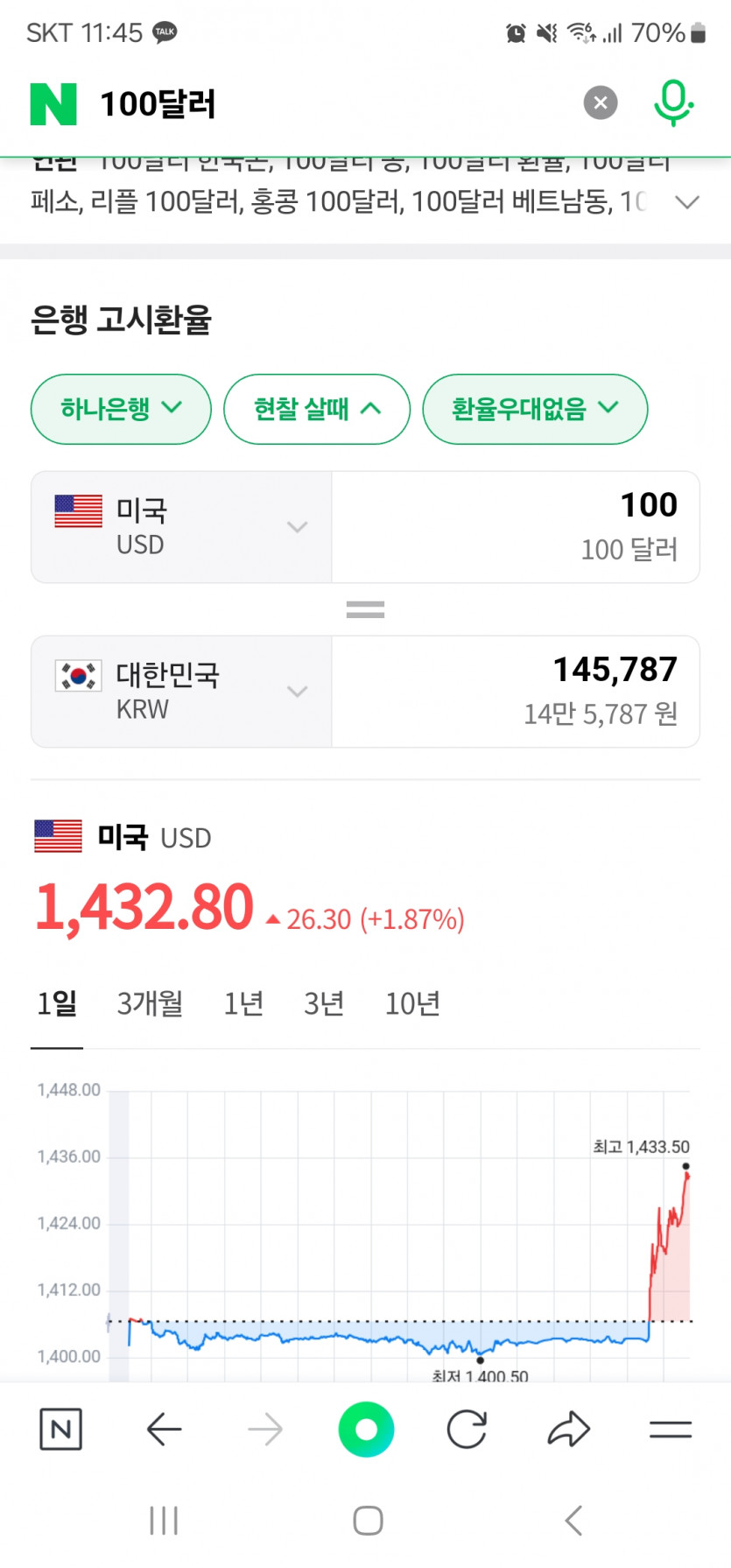This screenshot has height=1568, width=731.
Task: Switch to the 10년 chart range
Action: click(x=412, y=1003)
